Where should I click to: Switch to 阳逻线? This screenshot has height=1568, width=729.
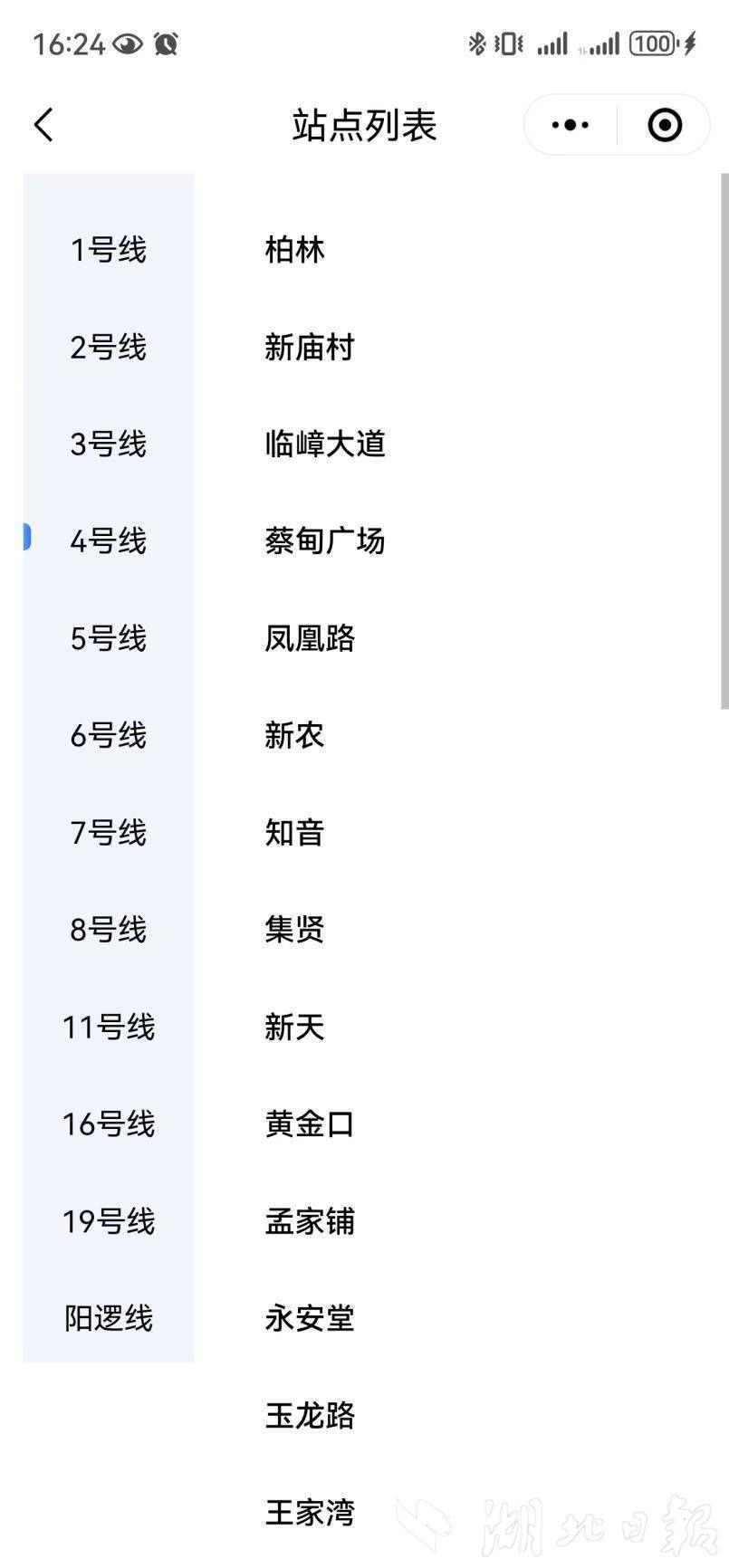109,1318
